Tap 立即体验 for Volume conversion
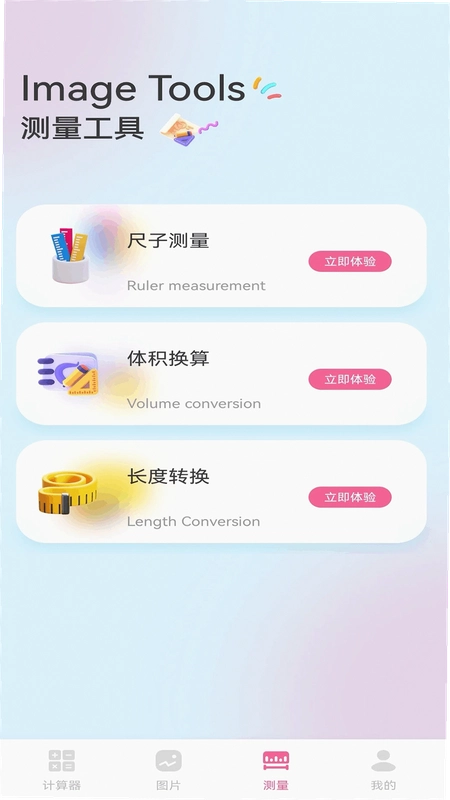The height and width of the screenshot is (800, 450). 350,379
